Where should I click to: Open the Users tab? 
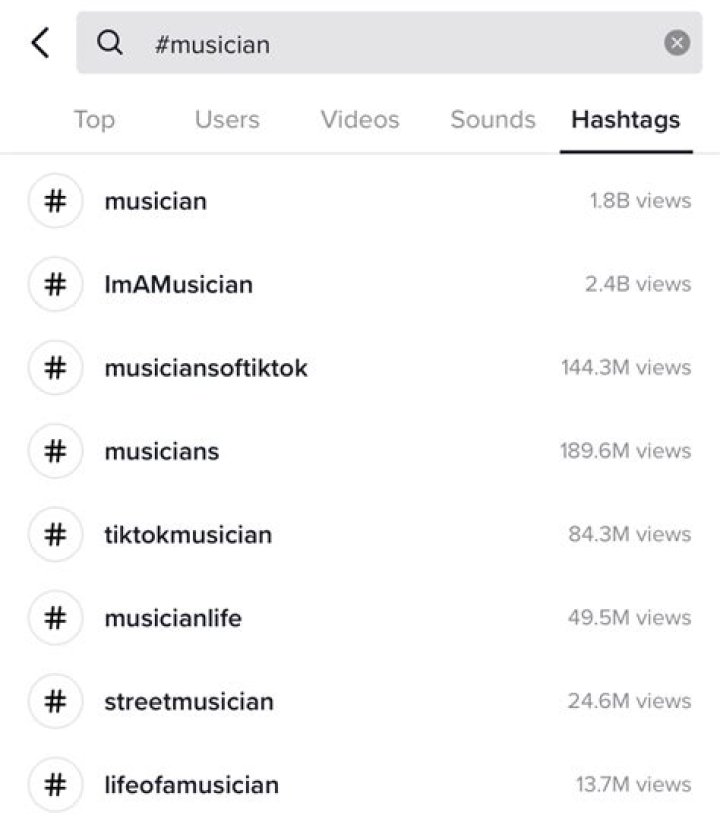[x=227, y=119]
